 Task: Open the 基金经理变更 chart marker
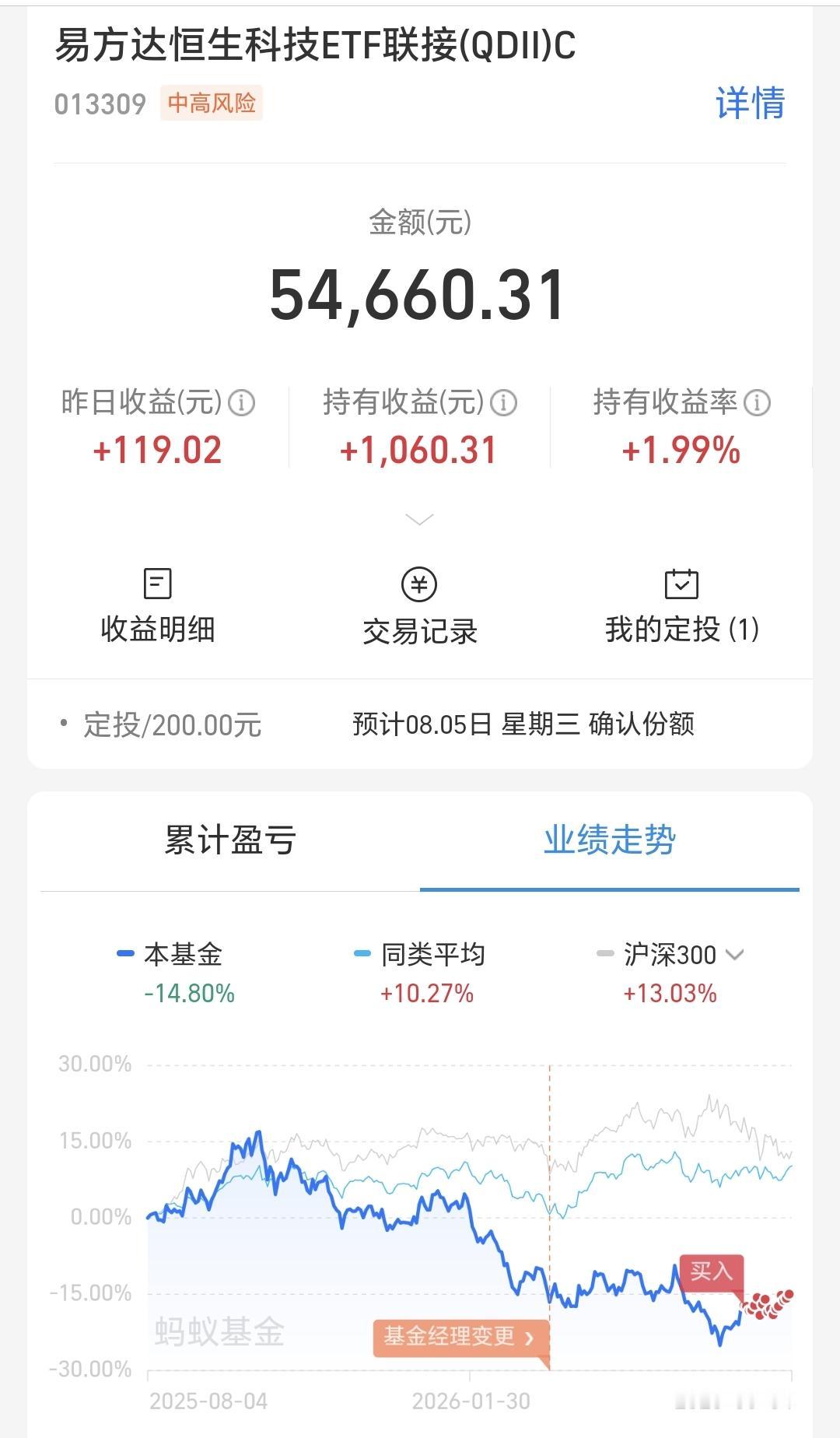pos(460,1337)
